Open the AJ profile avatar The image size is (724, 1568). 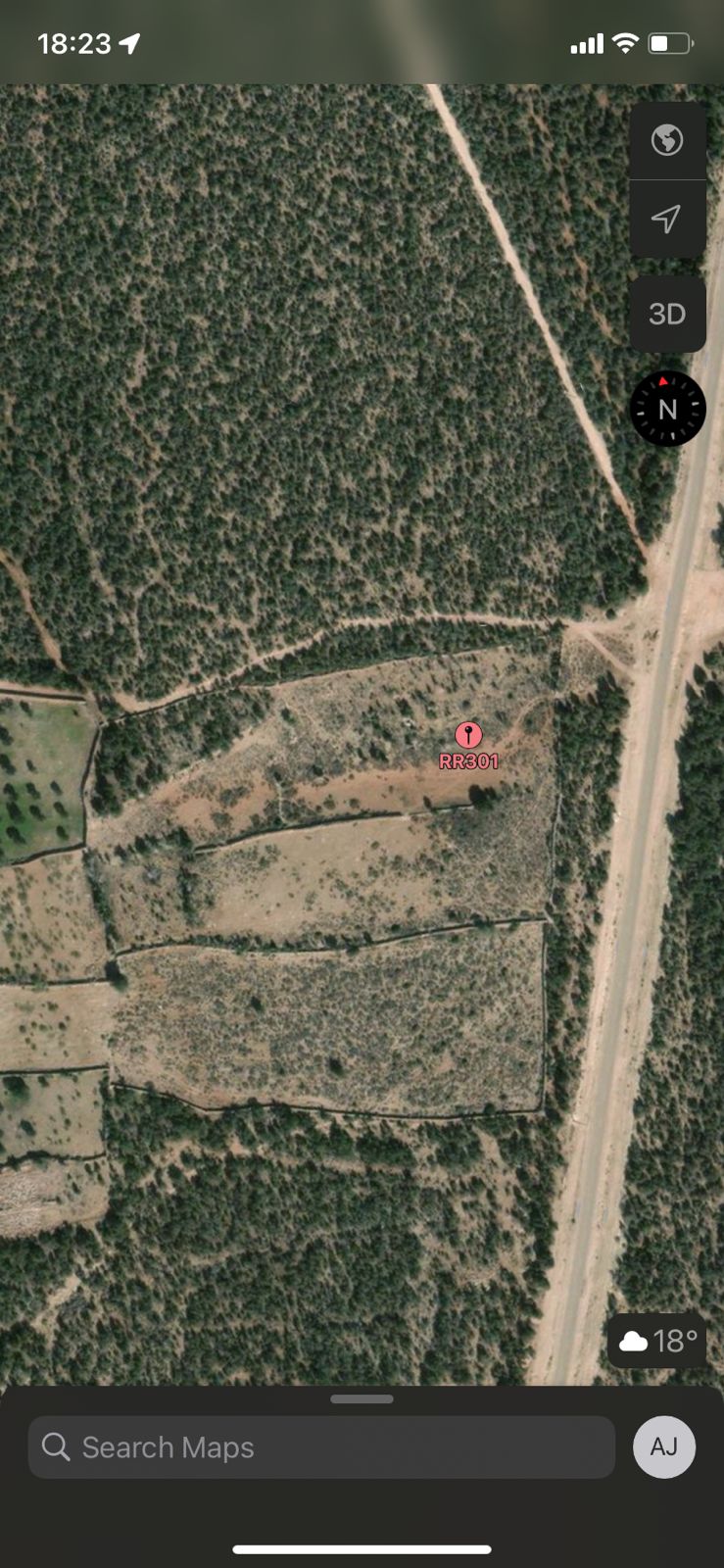(664, 1447)
